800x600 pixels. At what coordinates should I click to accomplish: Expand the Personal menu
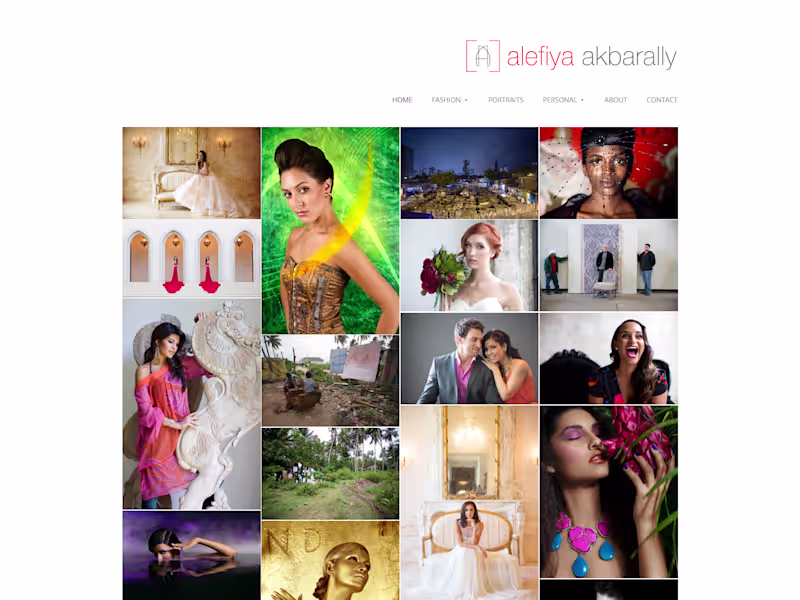(563, 100)
